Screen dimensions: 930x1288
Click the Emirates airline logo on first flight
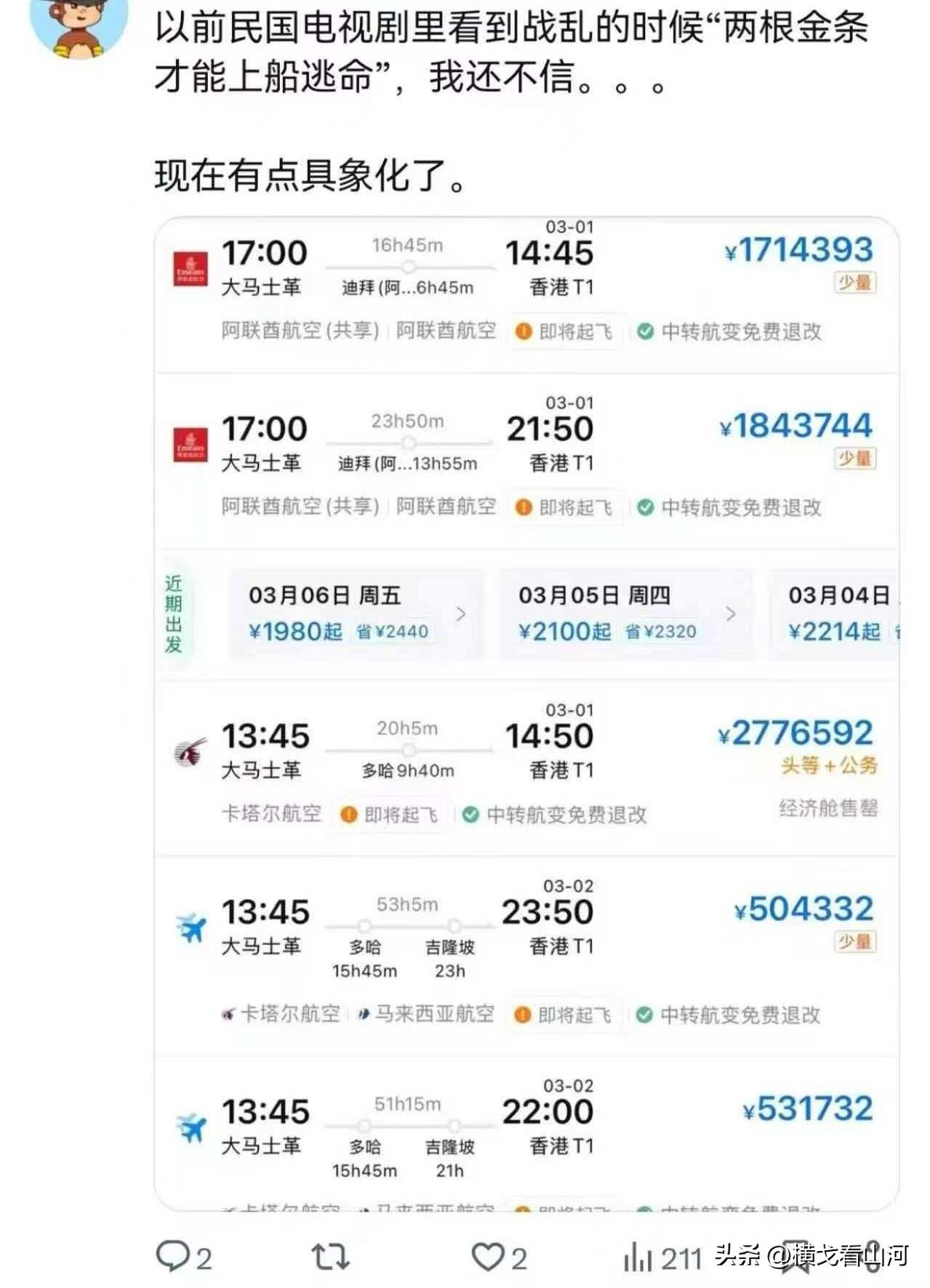click(x=189, y=267)
